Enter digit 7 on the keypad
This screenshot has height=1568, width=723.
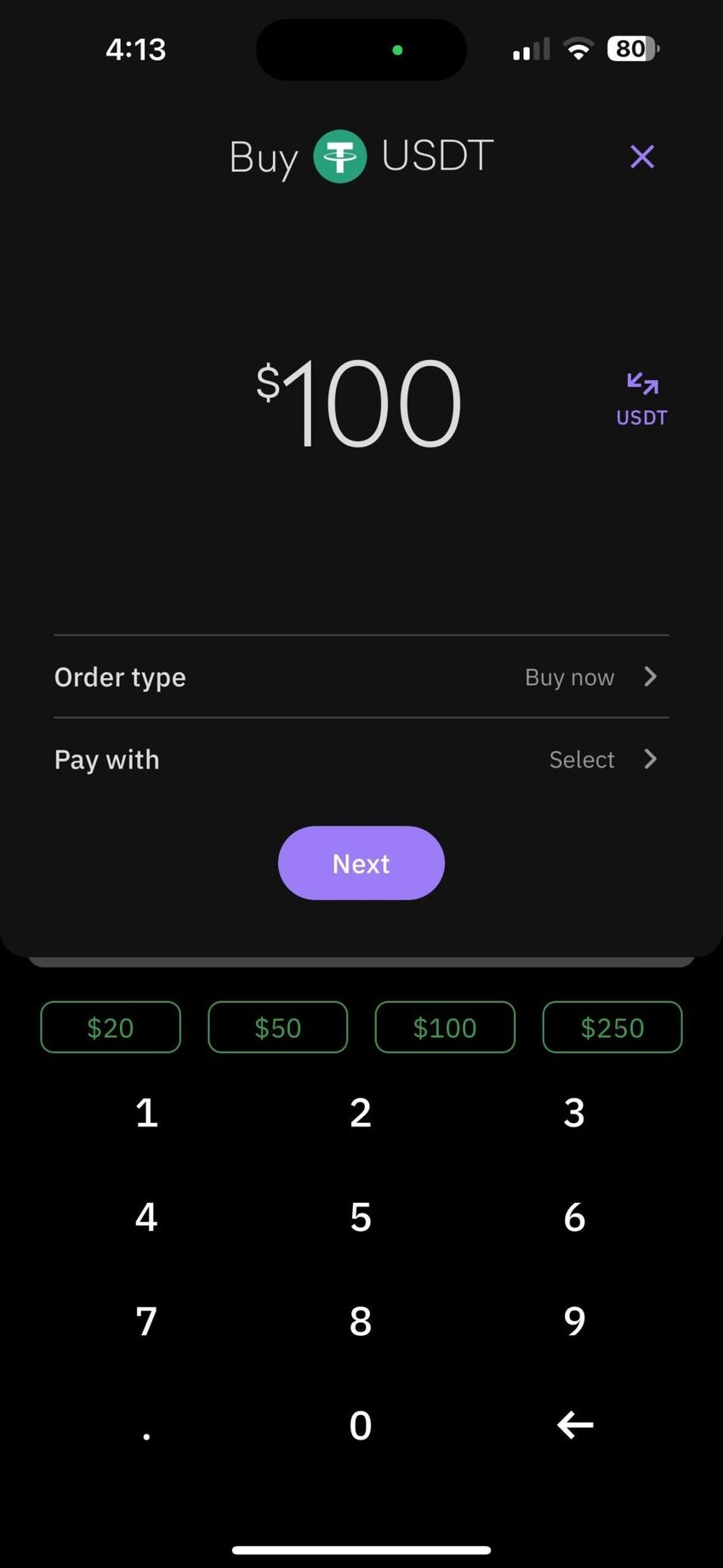(x=146, y=1321)
